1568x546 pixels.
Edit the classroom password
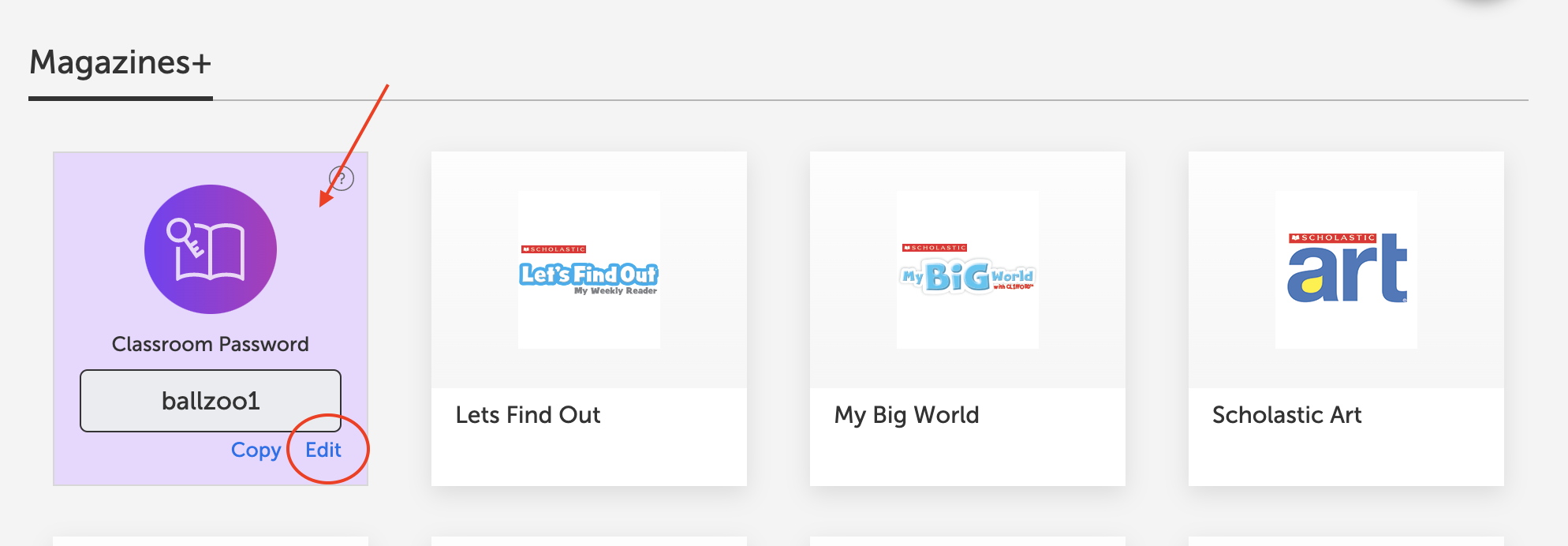tap(323, 450)
